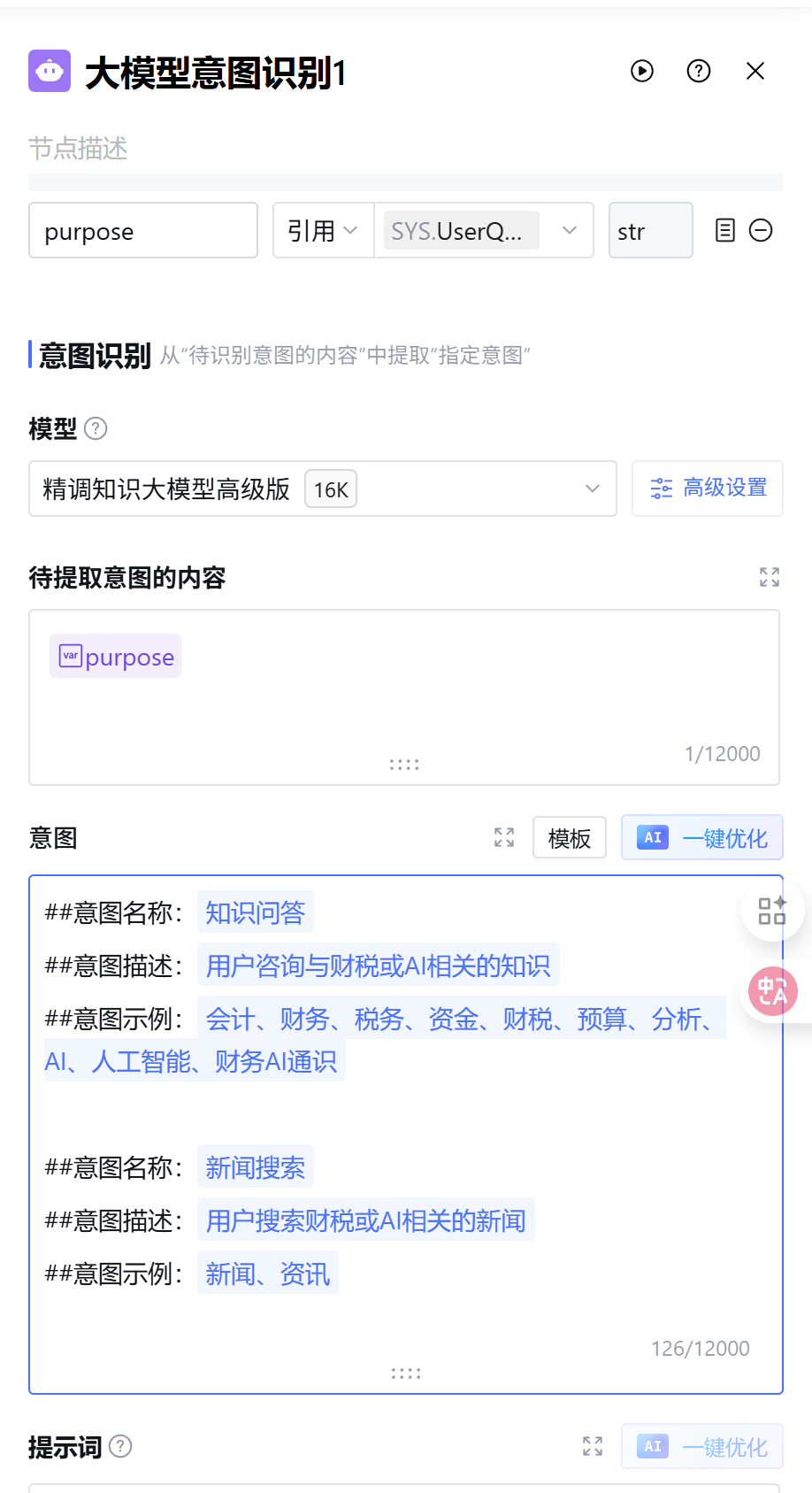Edit the 节点描述 field

pos(405,149)
